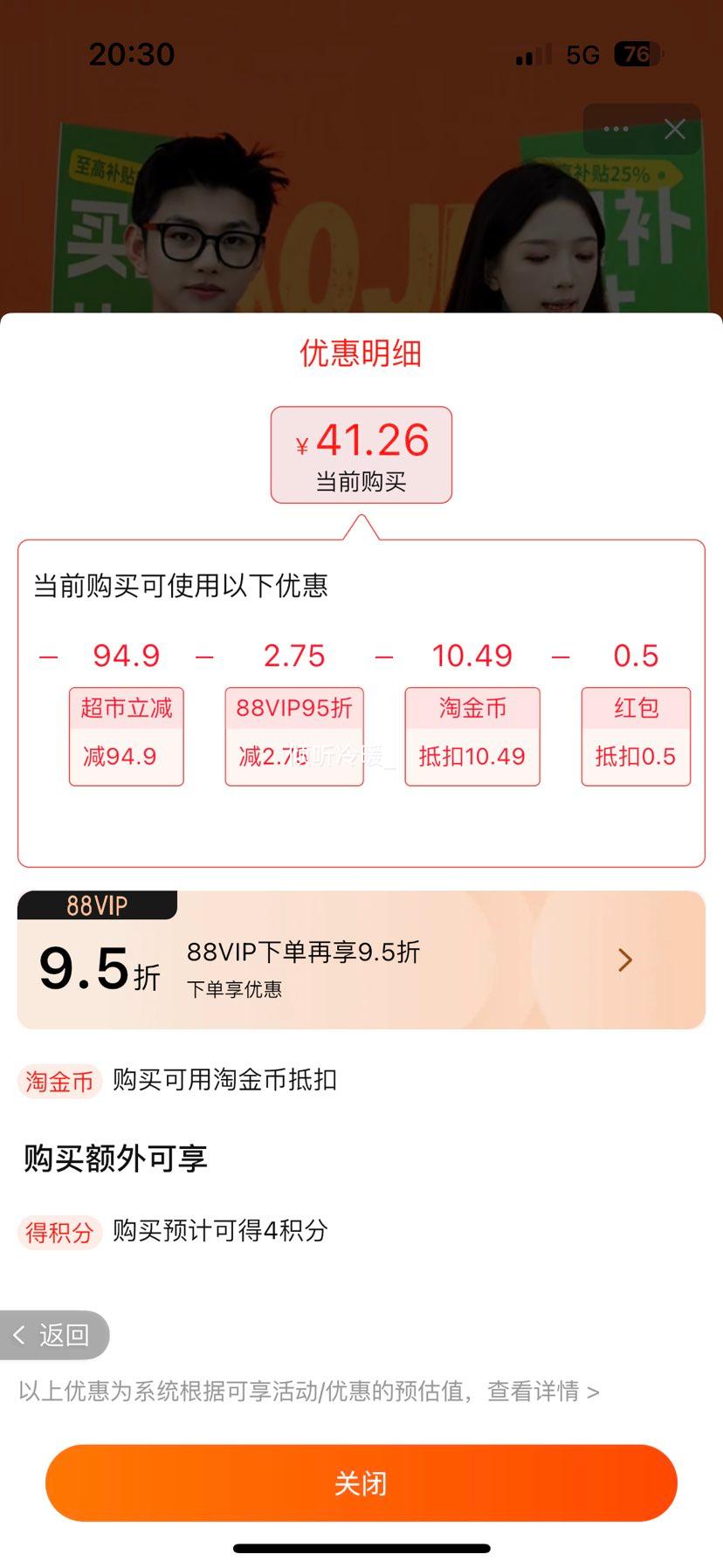This screenshot has height=1568, width=723.
Task: Open the ¥41.26 当前购买 price box
Action: coord(361,455)
